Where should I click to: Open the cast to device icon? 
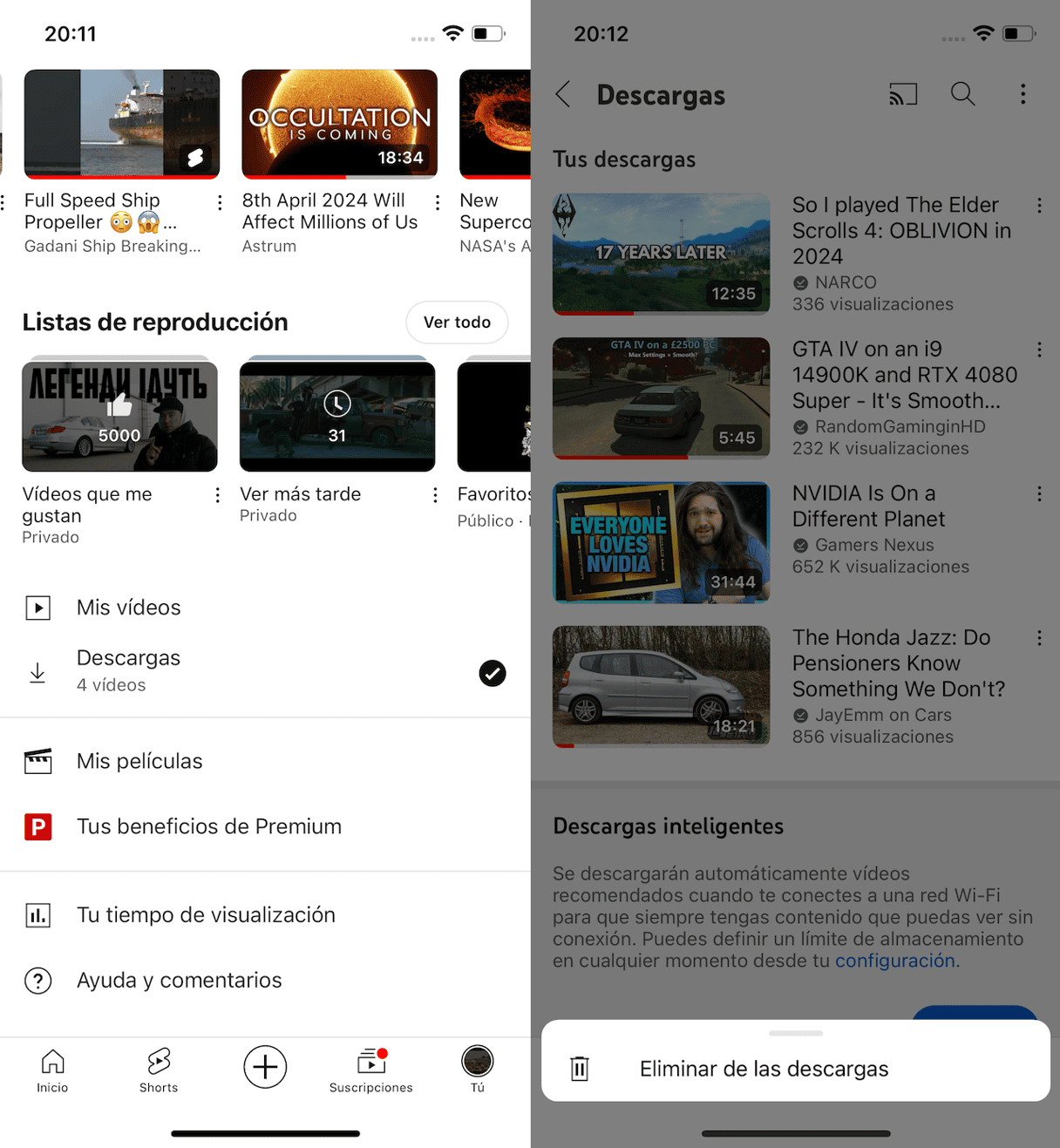tap(902, 94)
